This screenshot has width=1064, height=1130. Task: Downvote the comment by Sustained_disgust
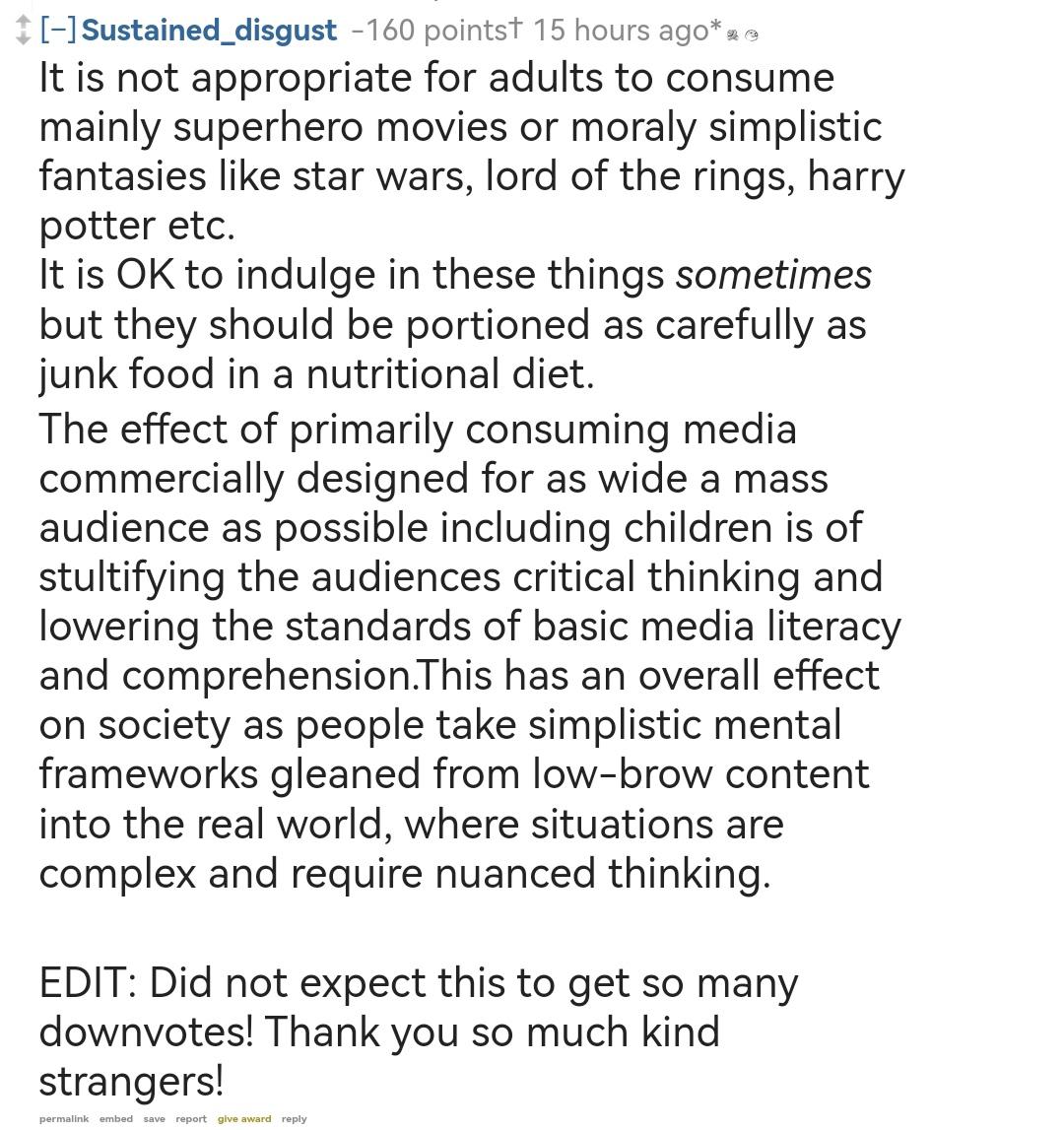(23, 37)
